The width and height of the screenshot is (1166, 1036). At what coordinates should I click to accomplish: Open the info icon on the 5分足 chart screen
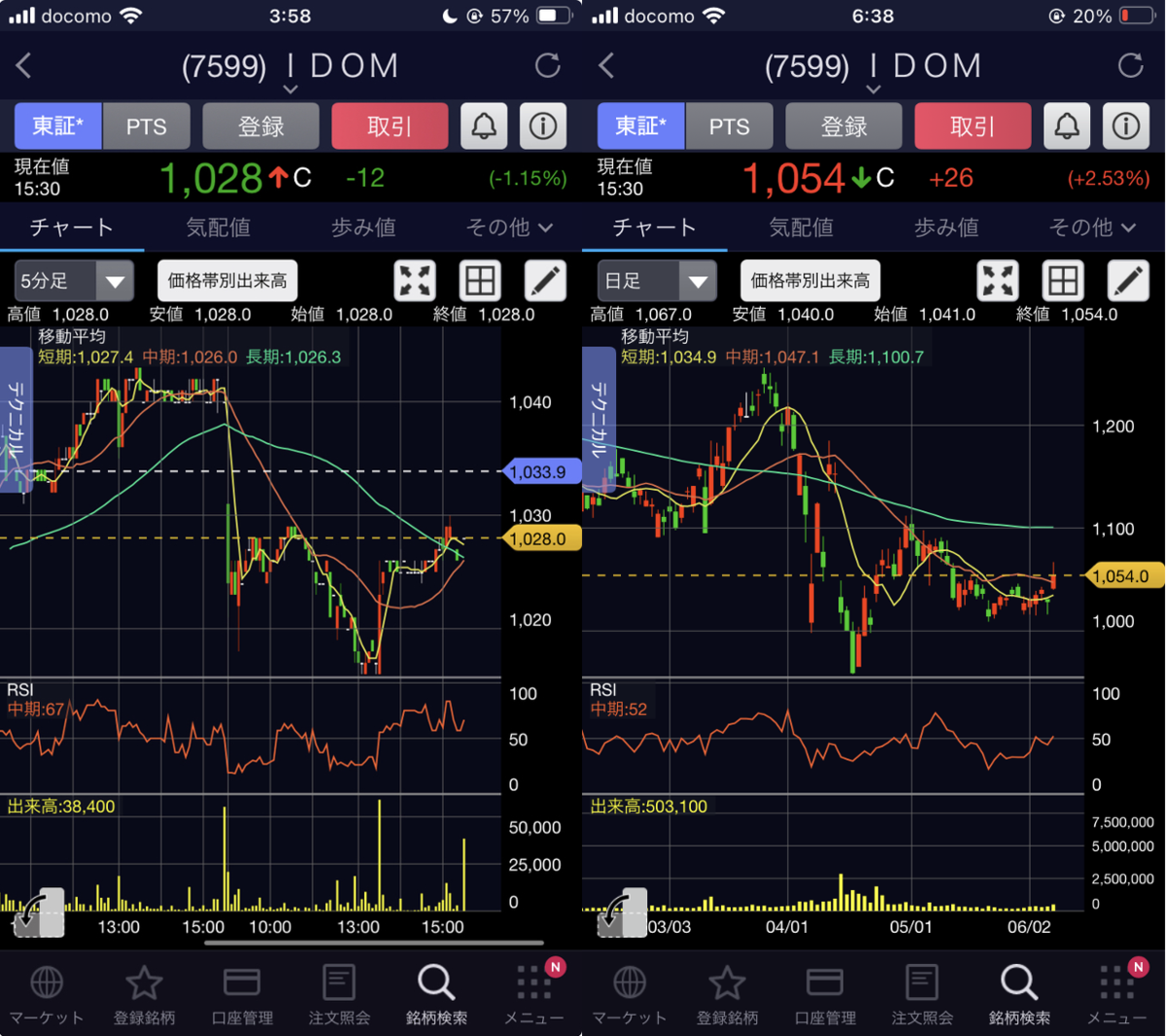click(543, 126)
